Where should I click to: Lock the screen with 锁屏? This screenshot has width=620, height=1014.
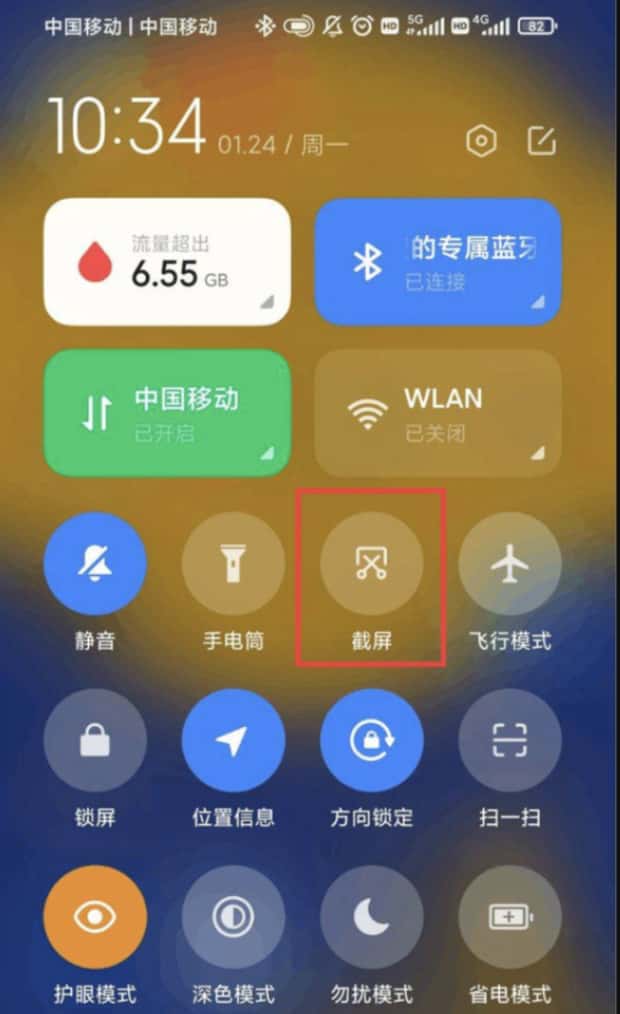(95, 741)
